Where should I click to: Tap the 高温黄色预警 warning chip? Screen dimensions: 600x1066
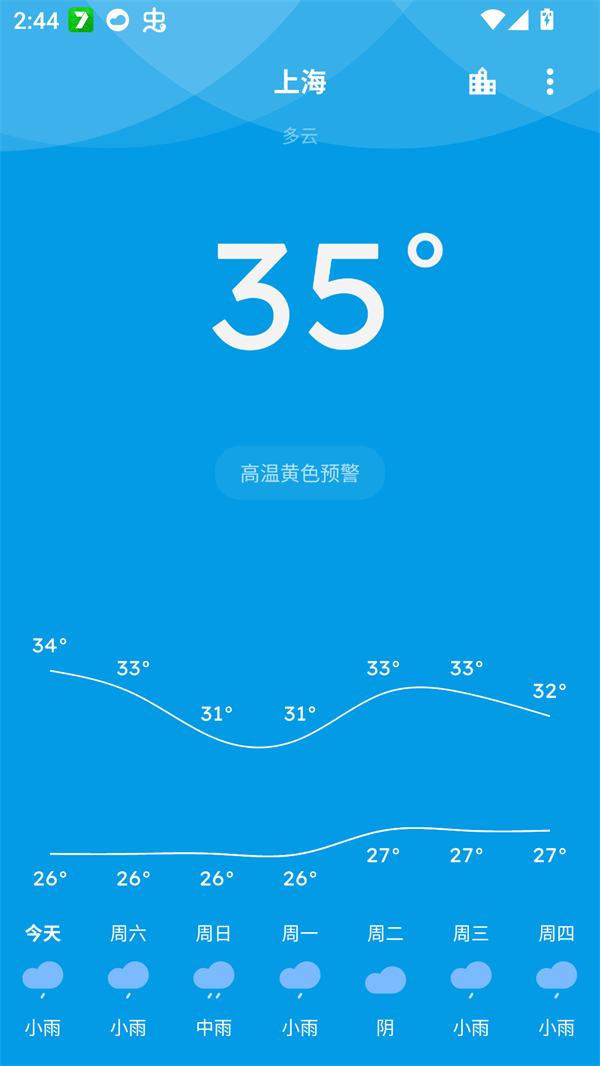[300, 473]
